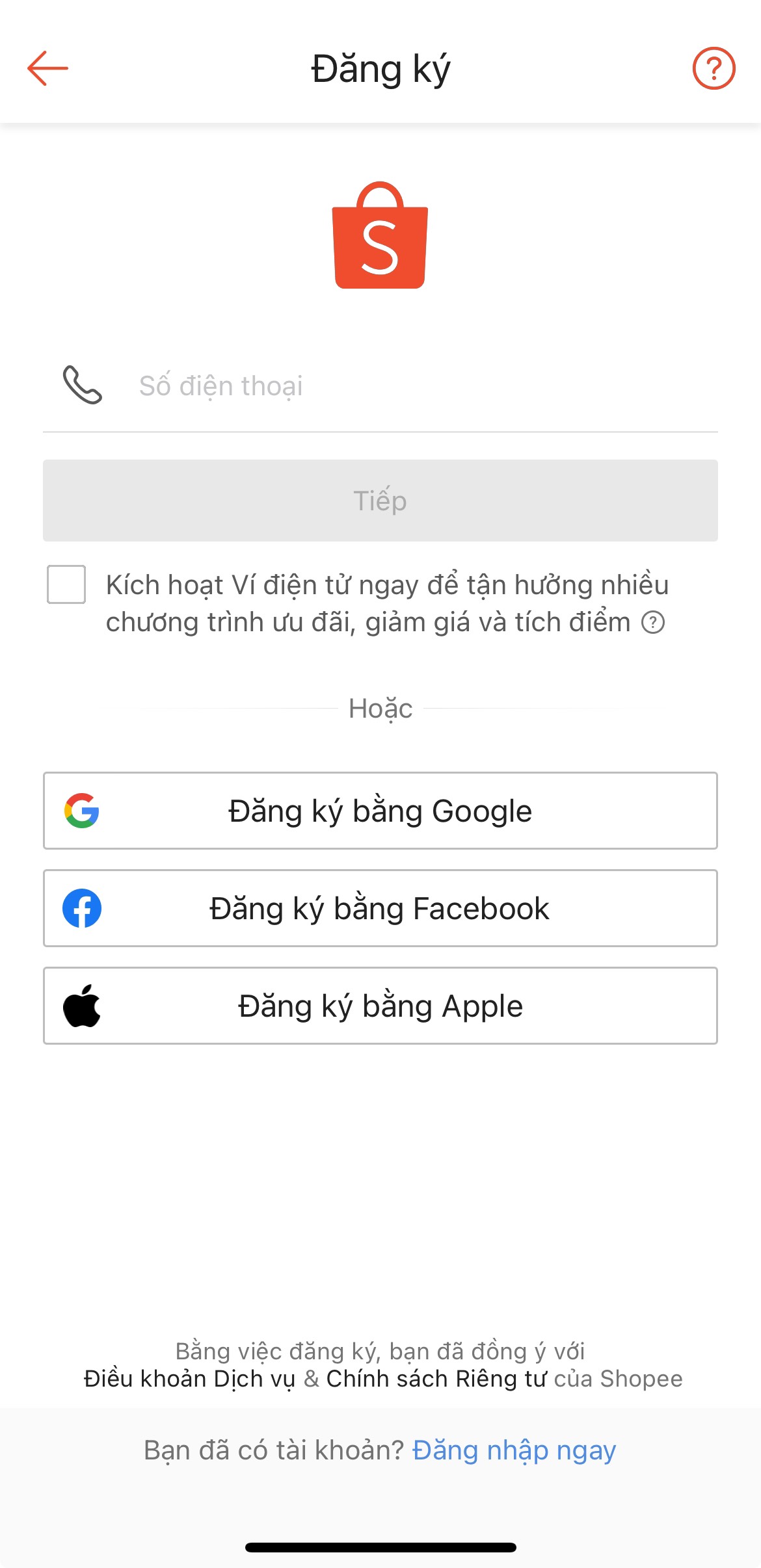Check the Kích hoạt Ví điện tử box
Screen dimensions: 761x1568
pos(66,584)
